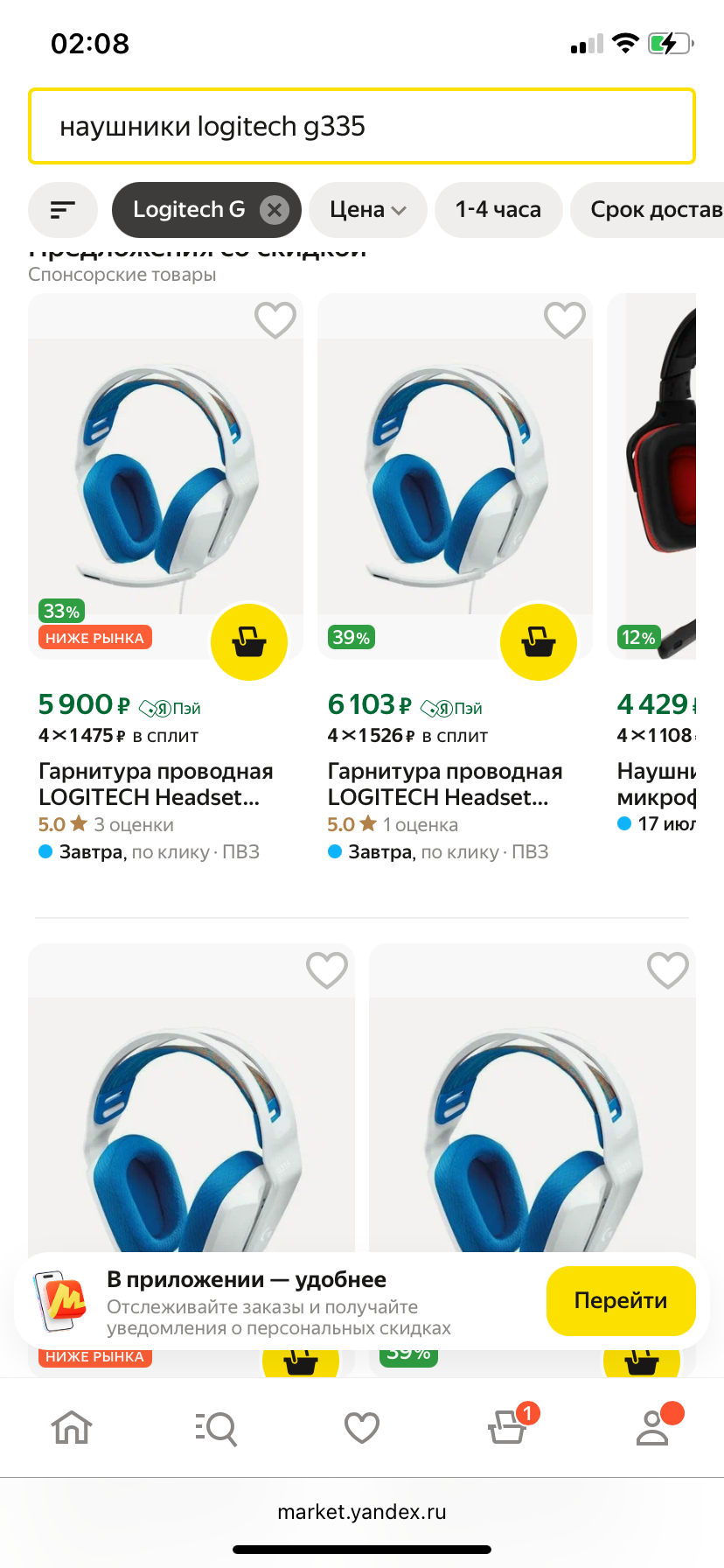Add the 6 103 ₽ headset to cart
724x1568 pixels.
pos(539,642)
